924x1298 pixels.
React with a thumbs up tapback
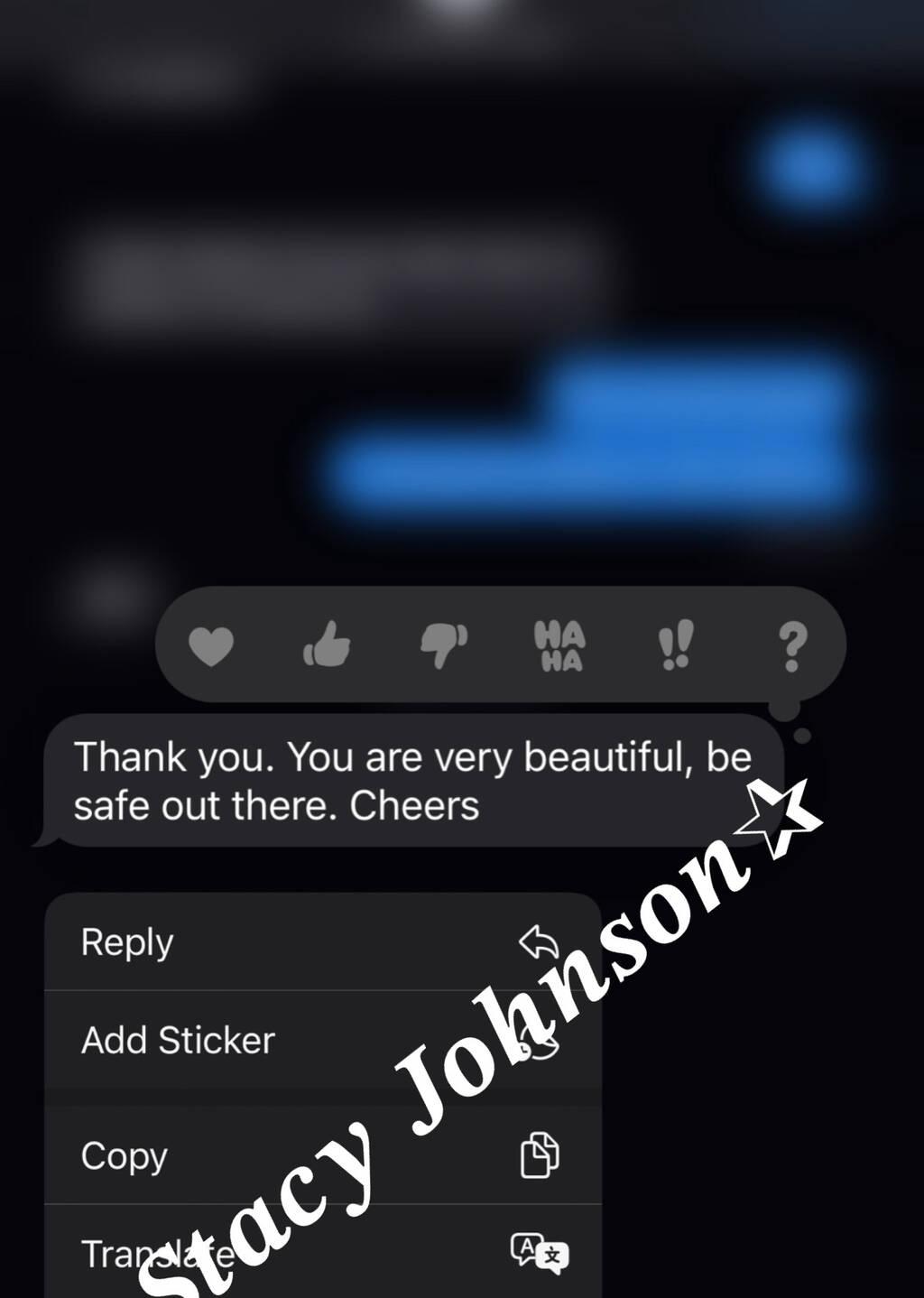327,644
